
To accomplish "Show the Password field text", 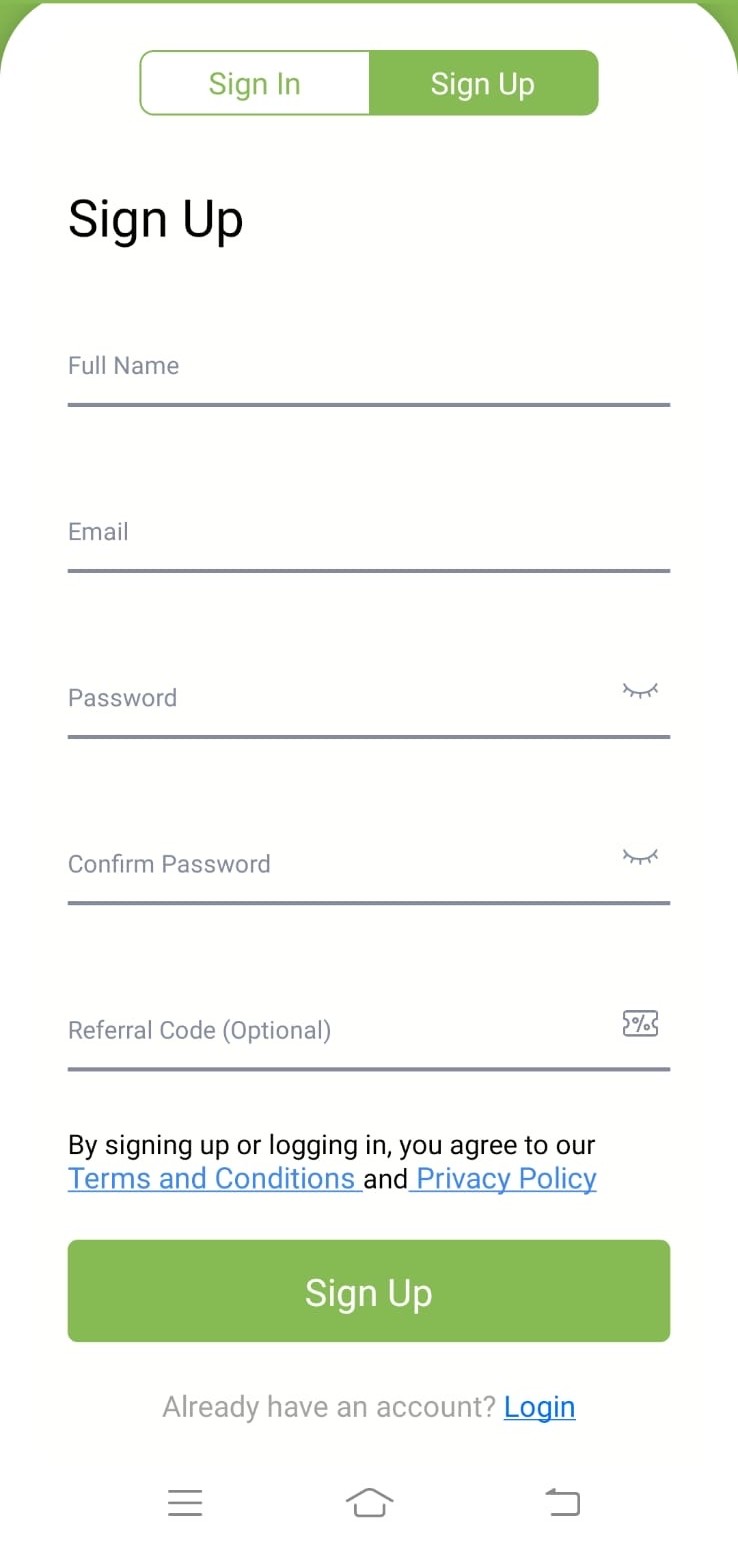I will point(641,690).
